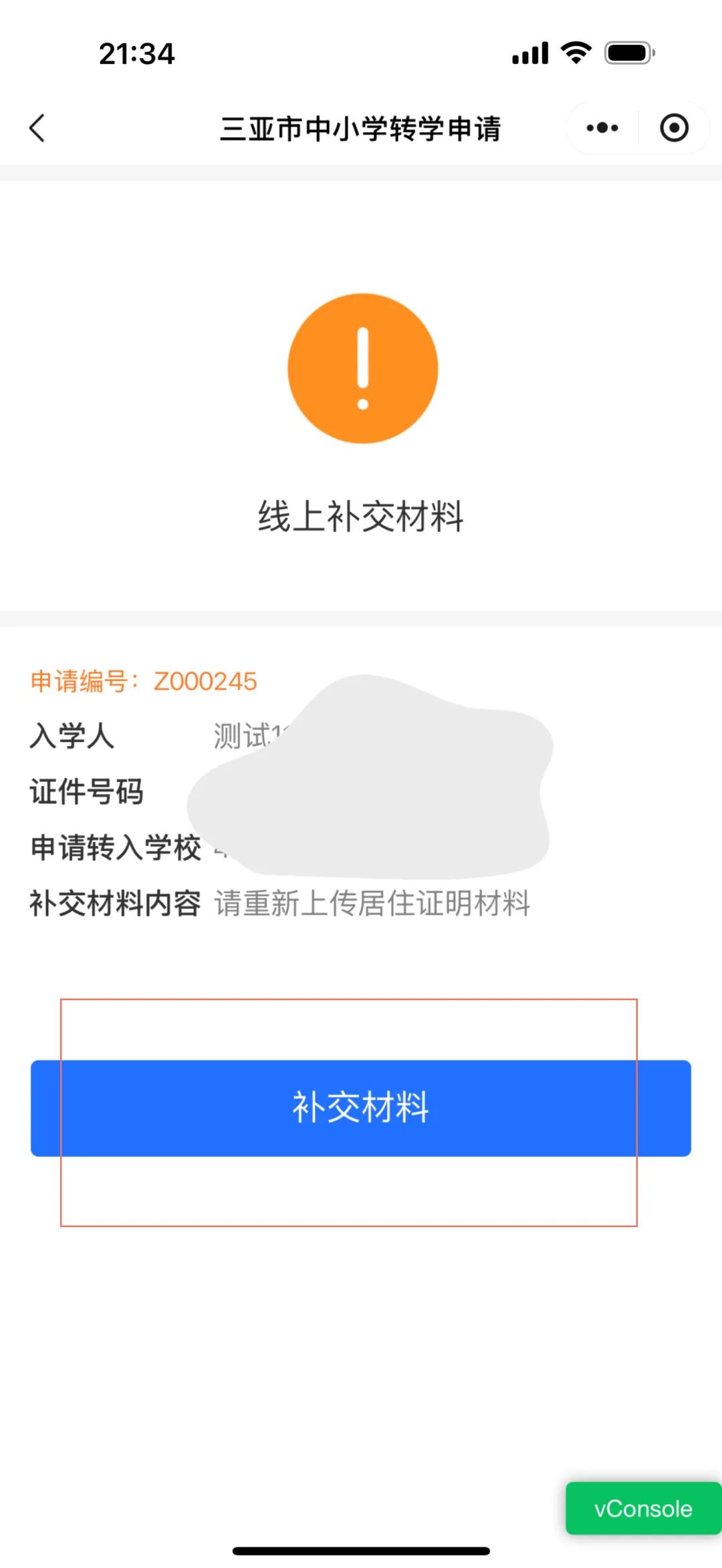Open the mini program three-dot menu
The width and height of the screenshot is (722, 1568).
pyautogui.click(x=602, y=128)
